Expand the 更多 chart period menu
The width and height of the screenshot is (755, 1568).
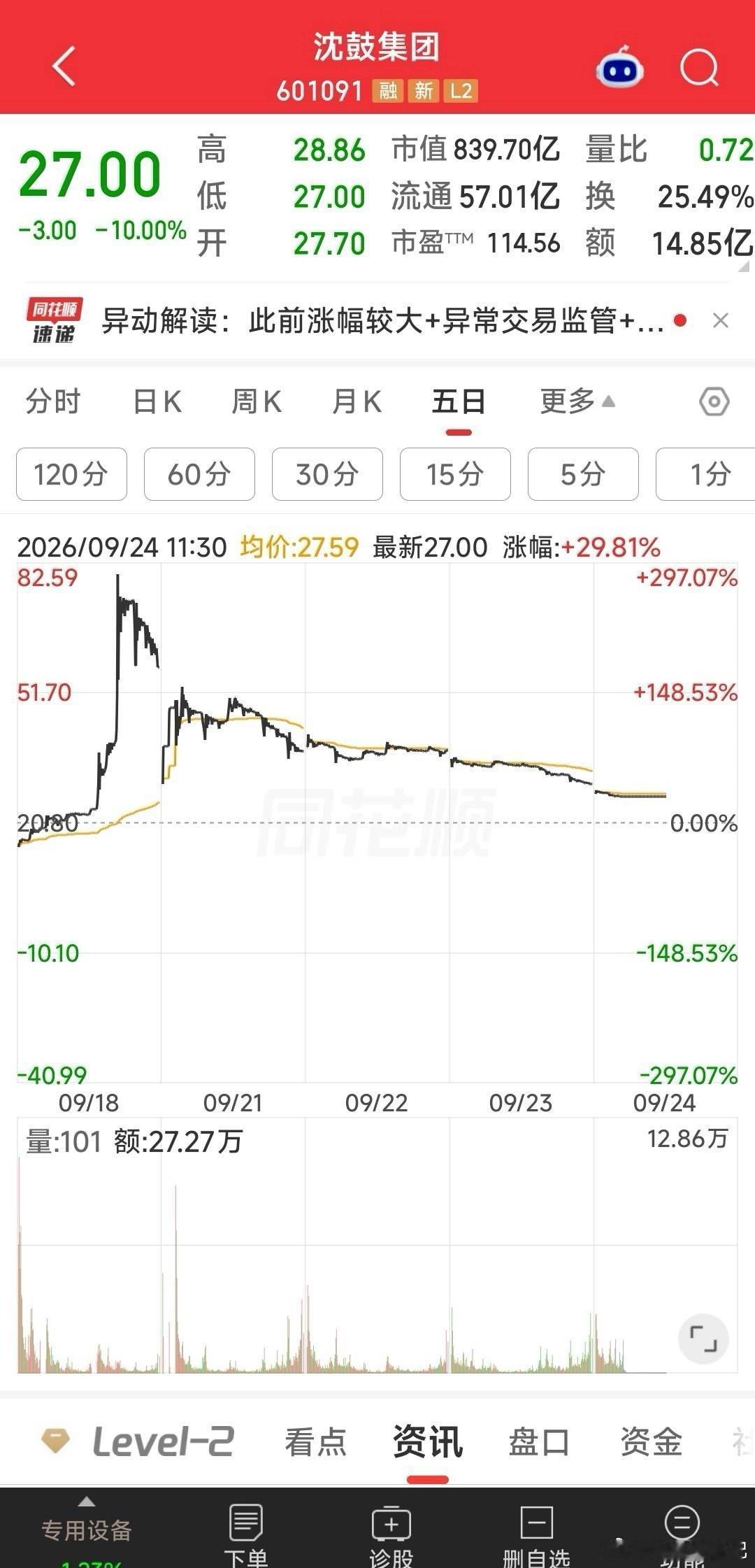[x=577, y=401]
